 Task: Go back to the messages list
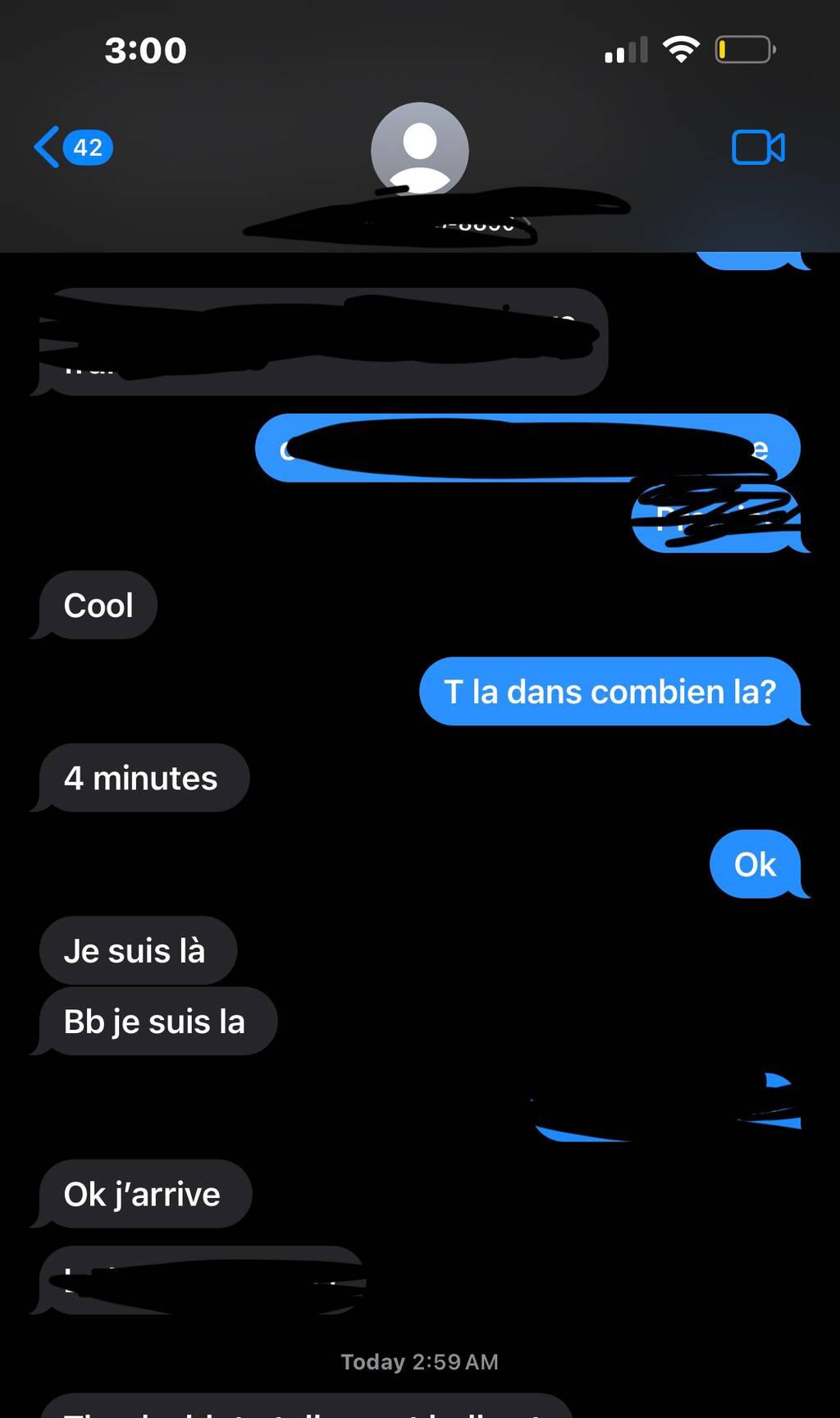point(73,148)
